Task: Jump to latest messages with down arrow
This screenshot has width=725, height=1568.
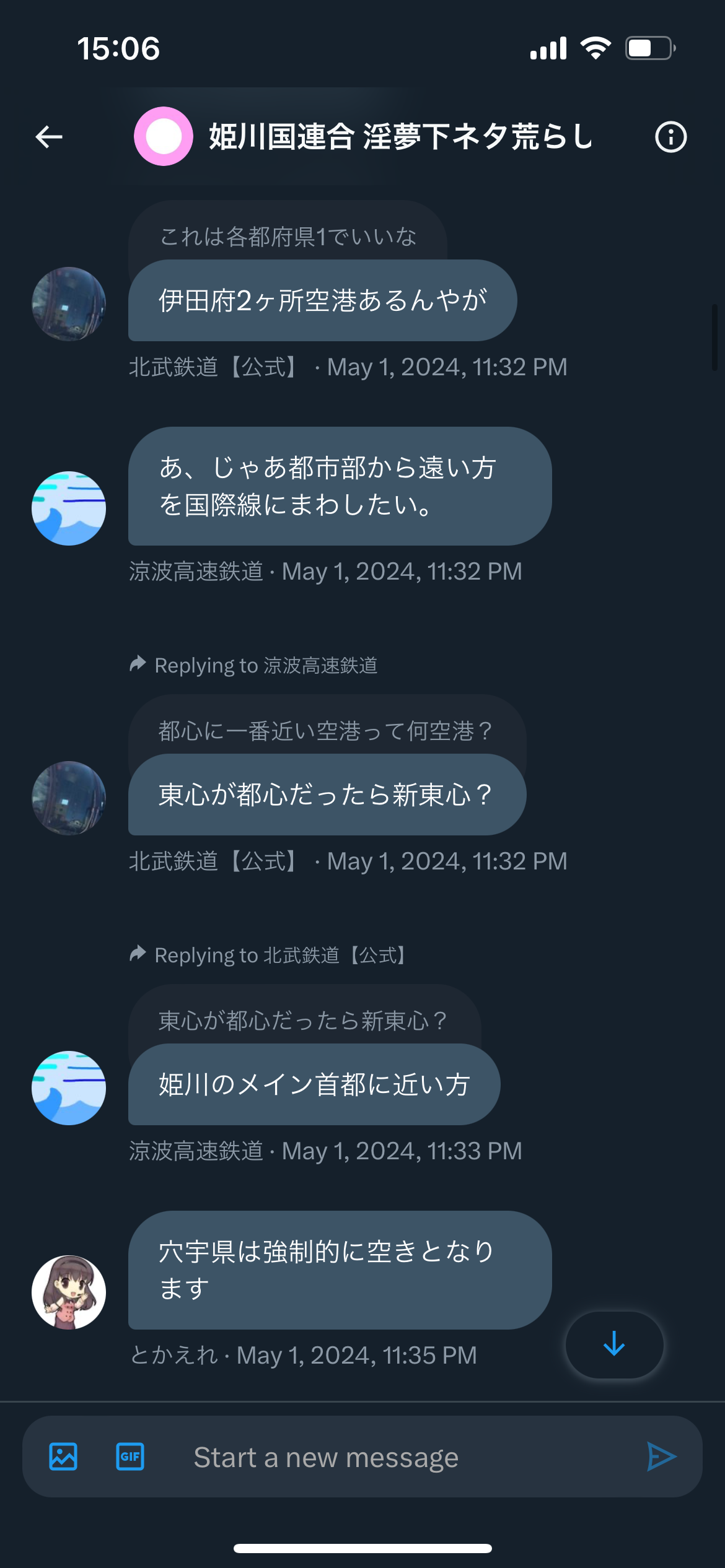Action: pyautogui.click(x=614, y=1344)
